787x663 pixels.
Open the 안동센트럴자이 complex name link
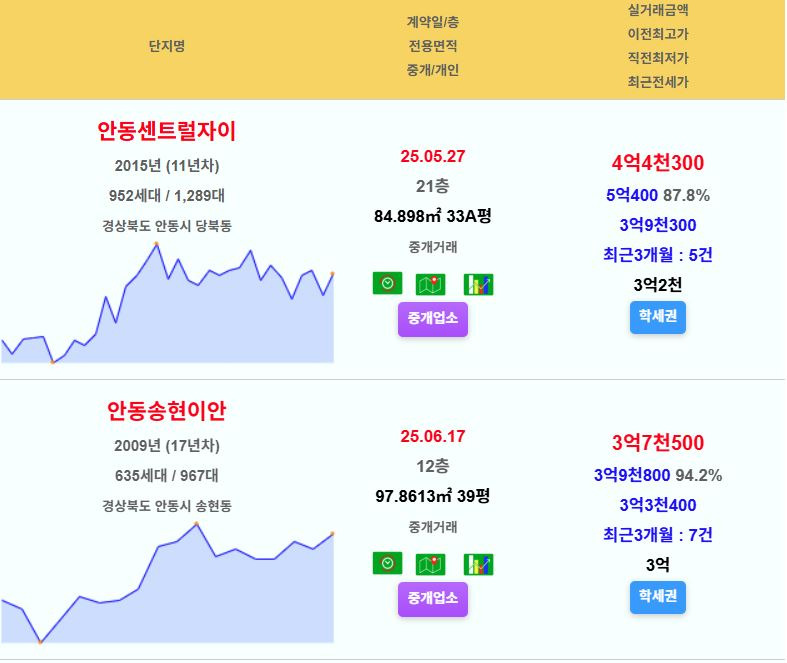(166, 131)
